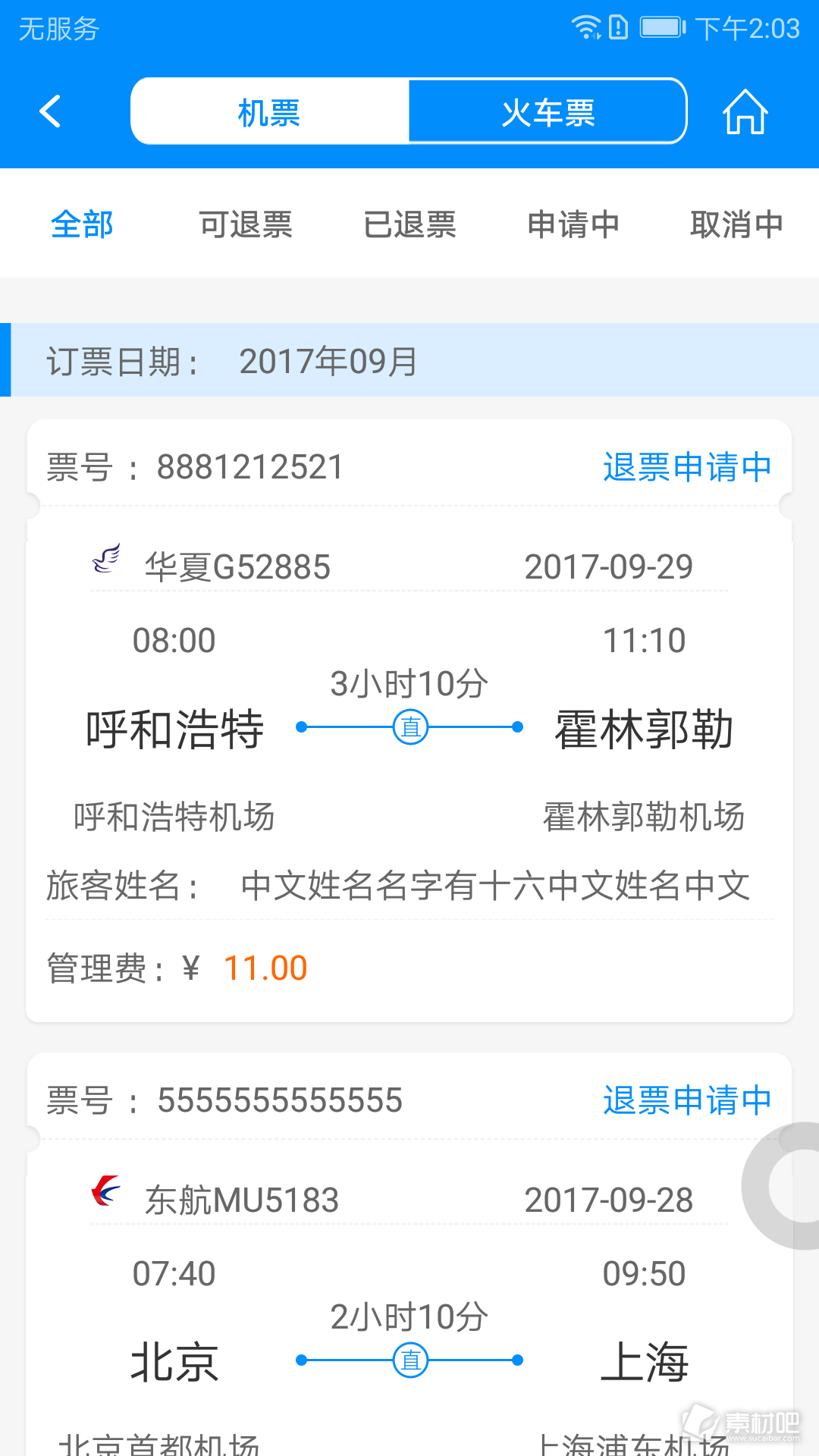Open ticket card for 华夏G52885 flight
The image size is (819, 1456).
(x=409, y=720)
